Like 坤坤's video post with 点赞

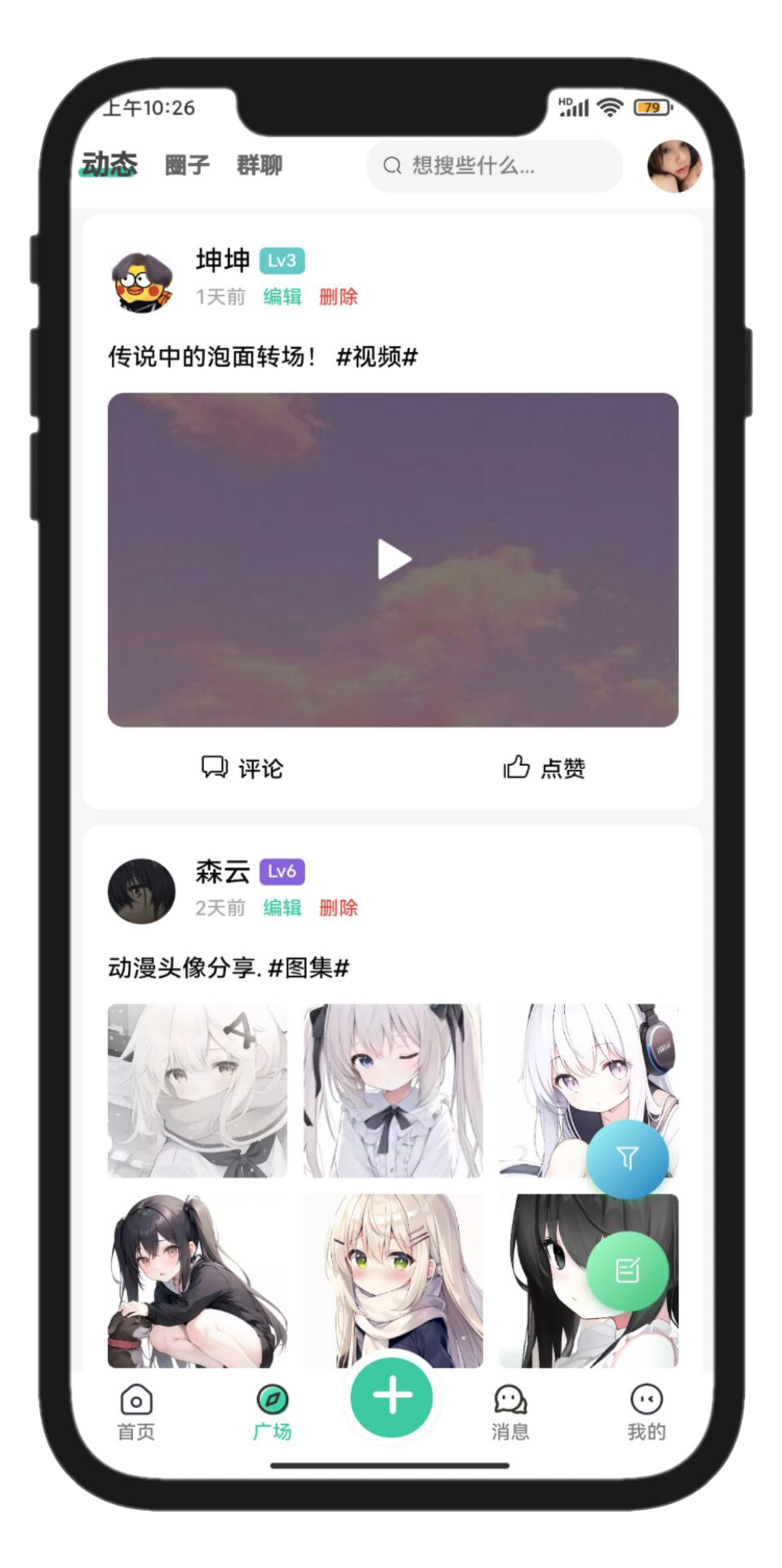(x=544, y=768)
